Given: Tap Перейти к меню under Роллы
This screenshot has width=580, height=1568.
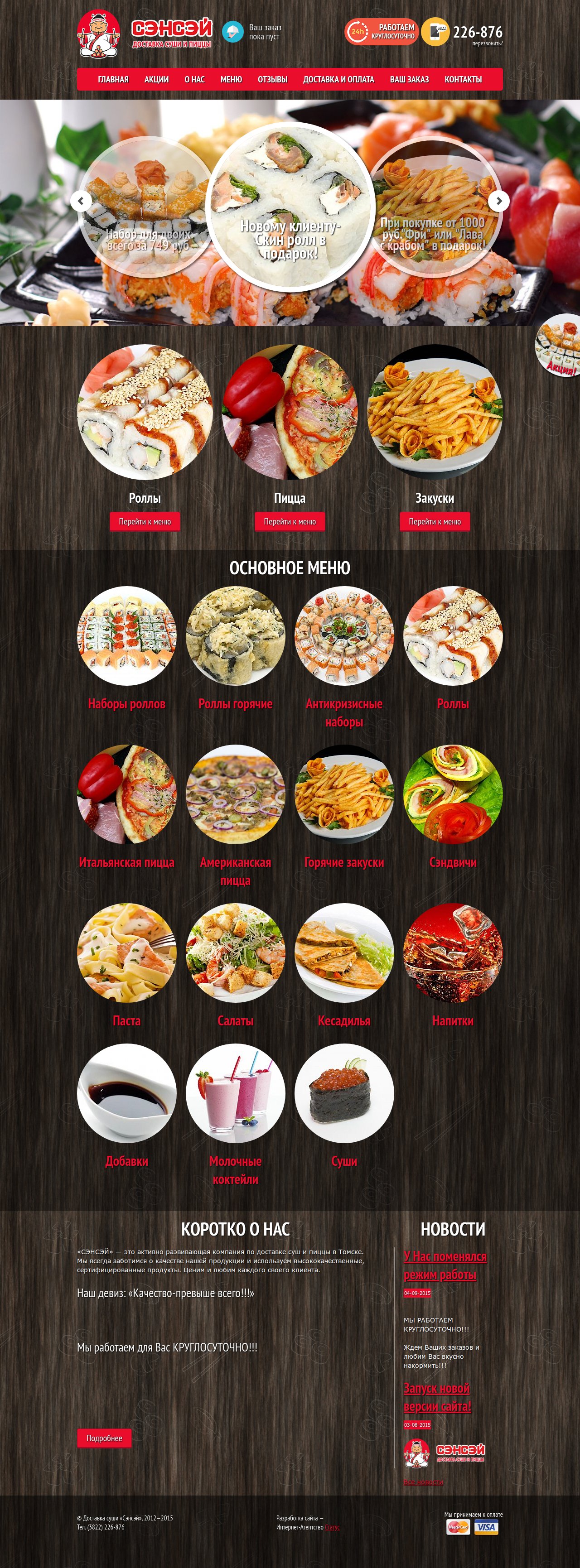Looking at the screenshot, I should [145, 522].
